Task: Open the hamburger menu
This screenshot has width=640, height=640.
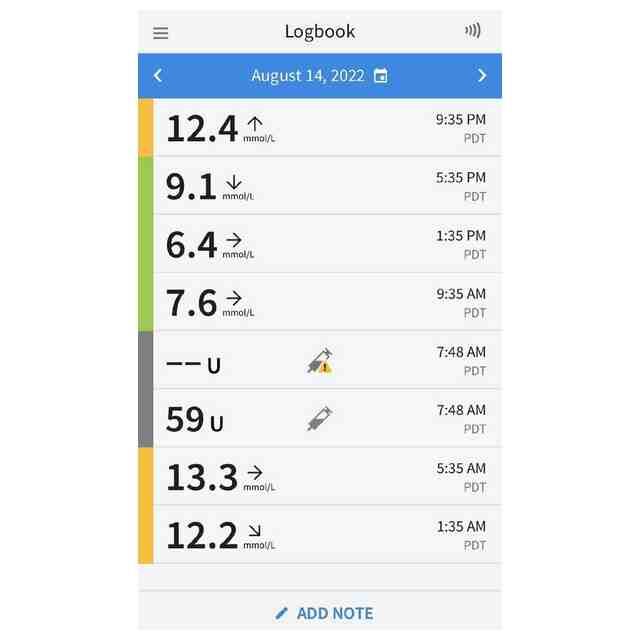Action: click(x=161, y=33)
